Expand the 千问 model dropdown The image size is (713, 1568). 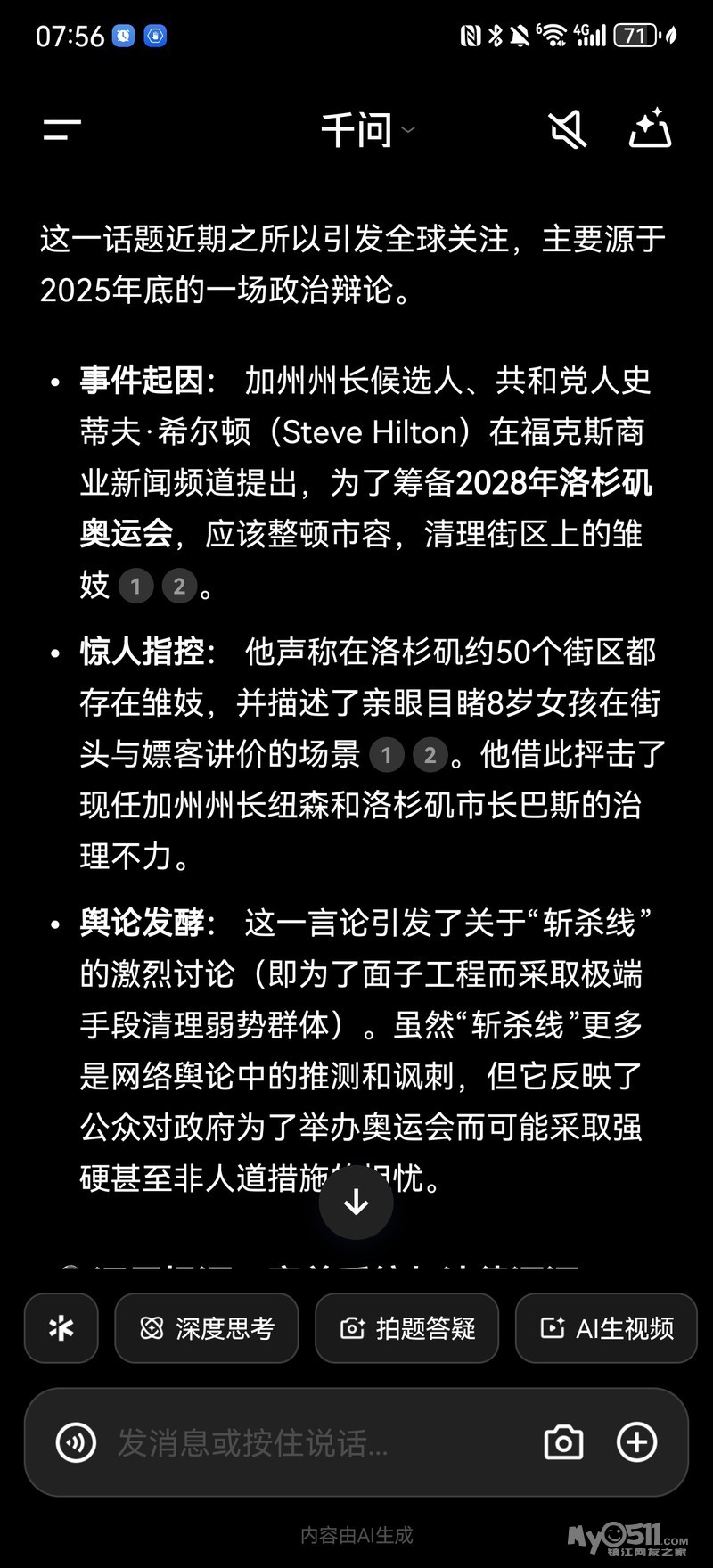tap(368, 130)
